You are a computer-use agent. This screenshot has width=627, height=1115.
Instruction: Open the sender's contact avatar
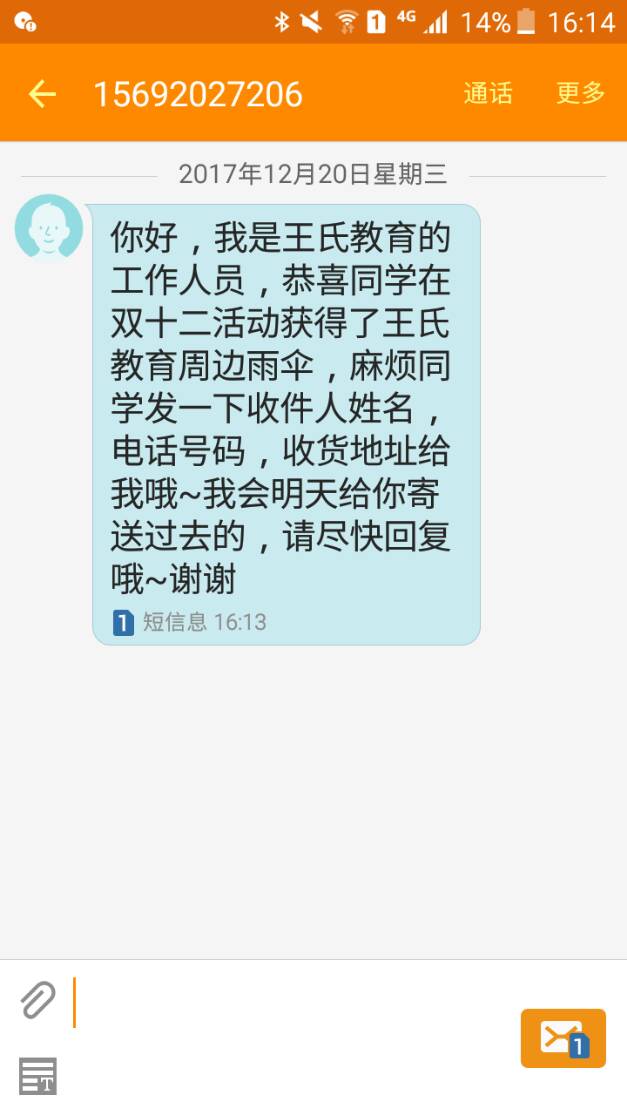click(49, 226)
